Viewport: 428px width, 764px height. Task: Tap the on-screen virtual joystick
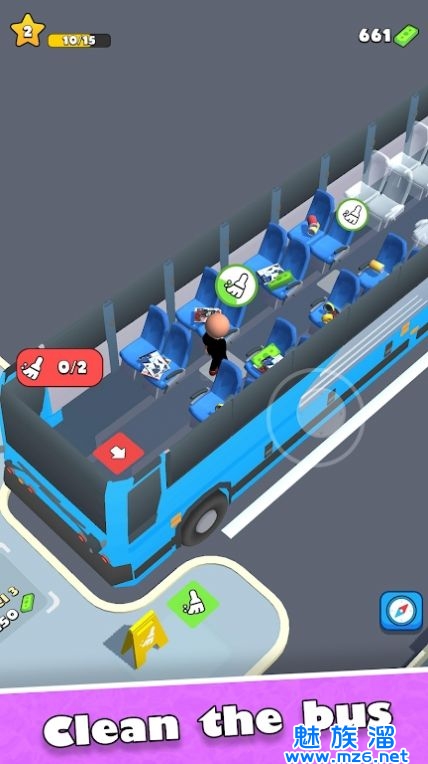(315, 417)
